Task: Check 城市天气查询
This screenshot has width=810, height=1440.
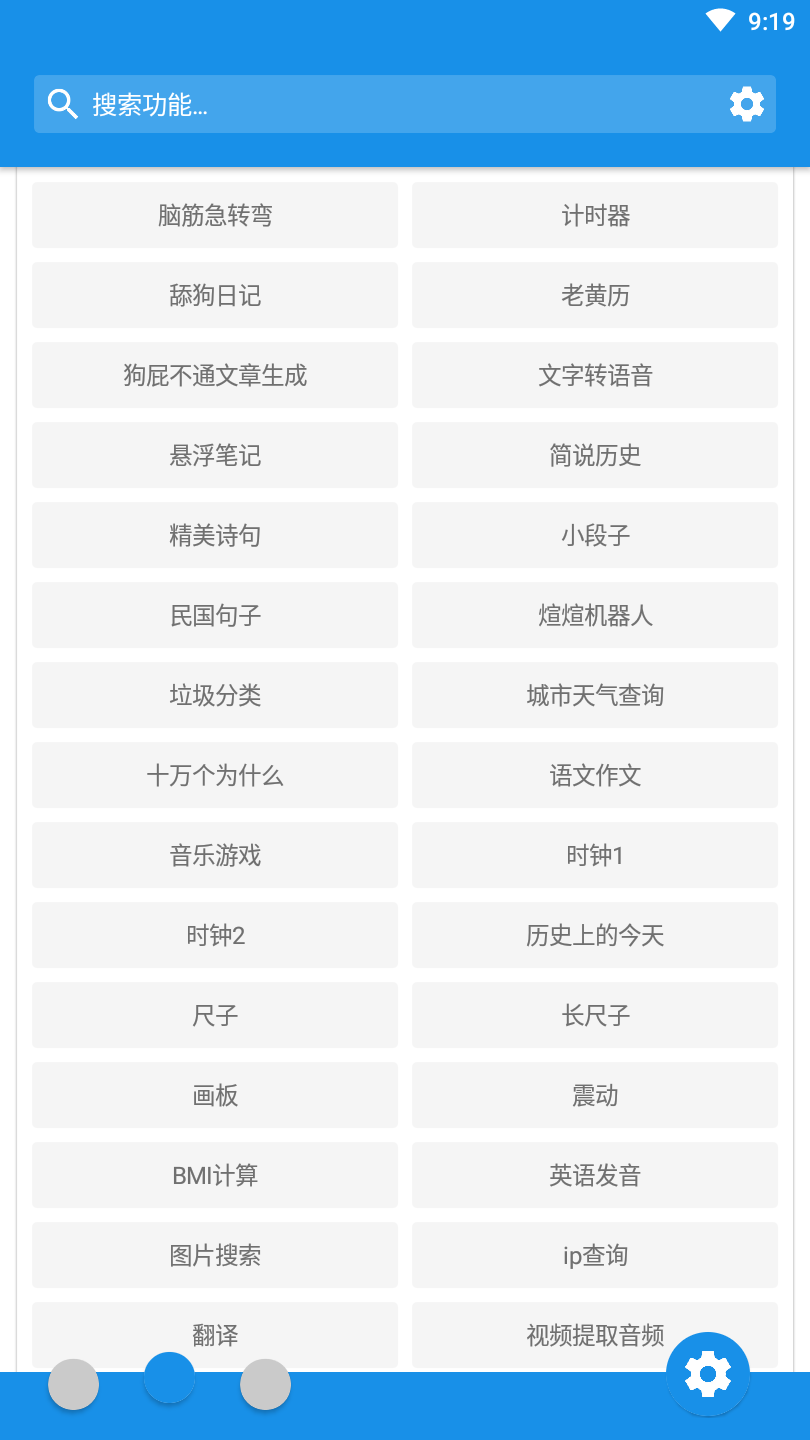Action: pyautogui.click(x=595, y=695)
